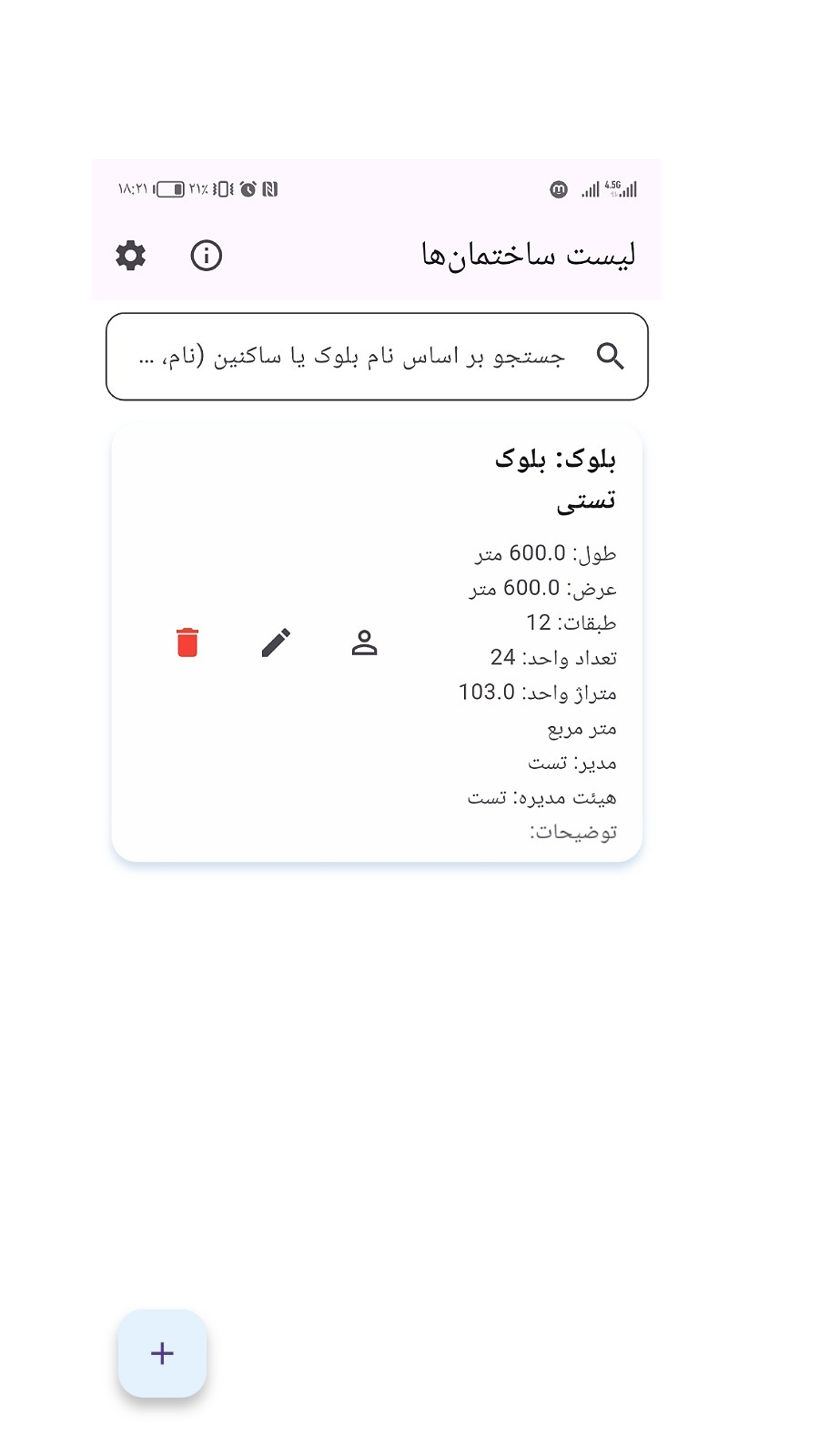Viewport: 819px width, 1456px height.
Task: Open the info icon in the app bar
Action: click(x=207, y=256)
